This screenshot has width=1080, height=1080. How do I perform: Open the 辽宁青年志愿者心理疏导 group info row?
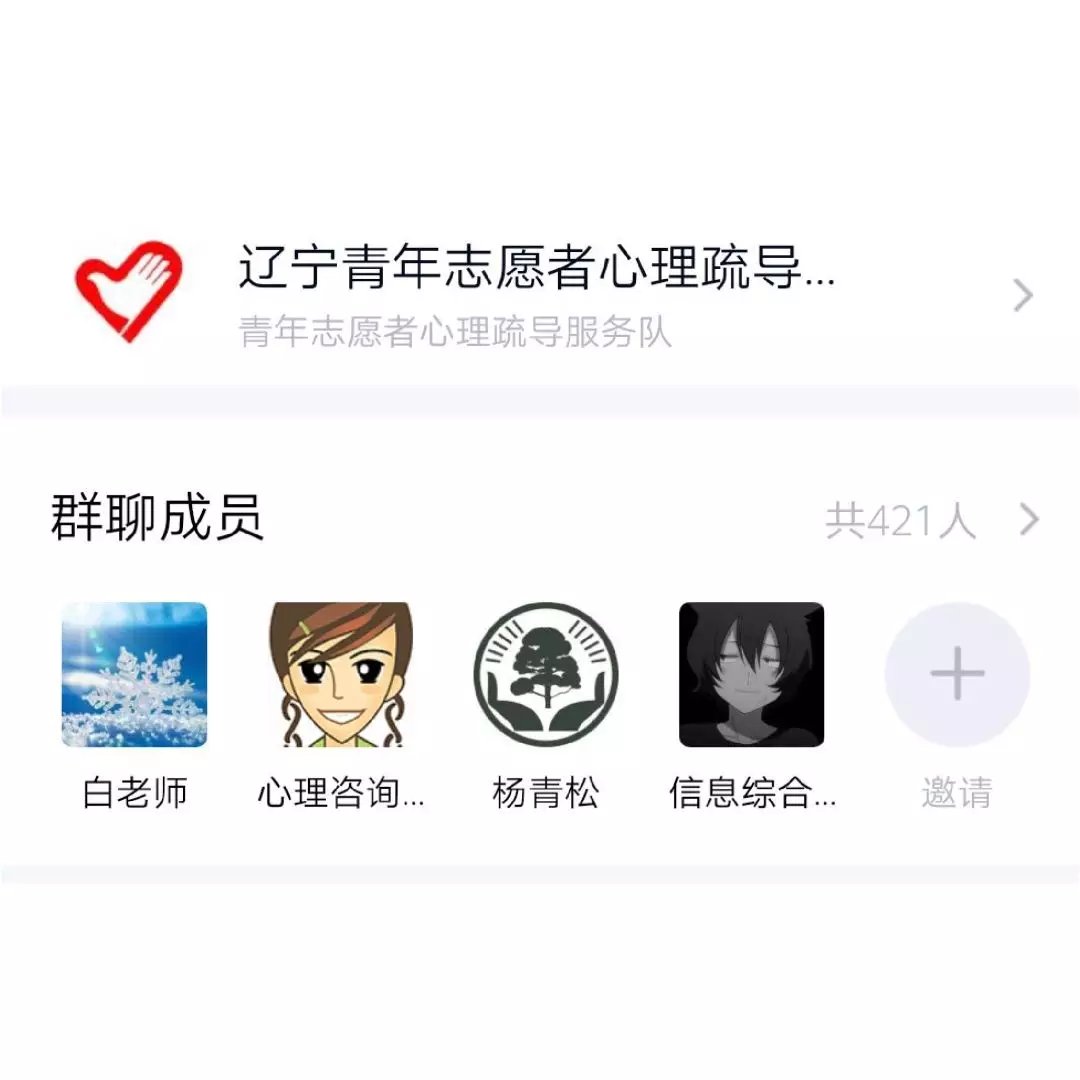point(540,293)
